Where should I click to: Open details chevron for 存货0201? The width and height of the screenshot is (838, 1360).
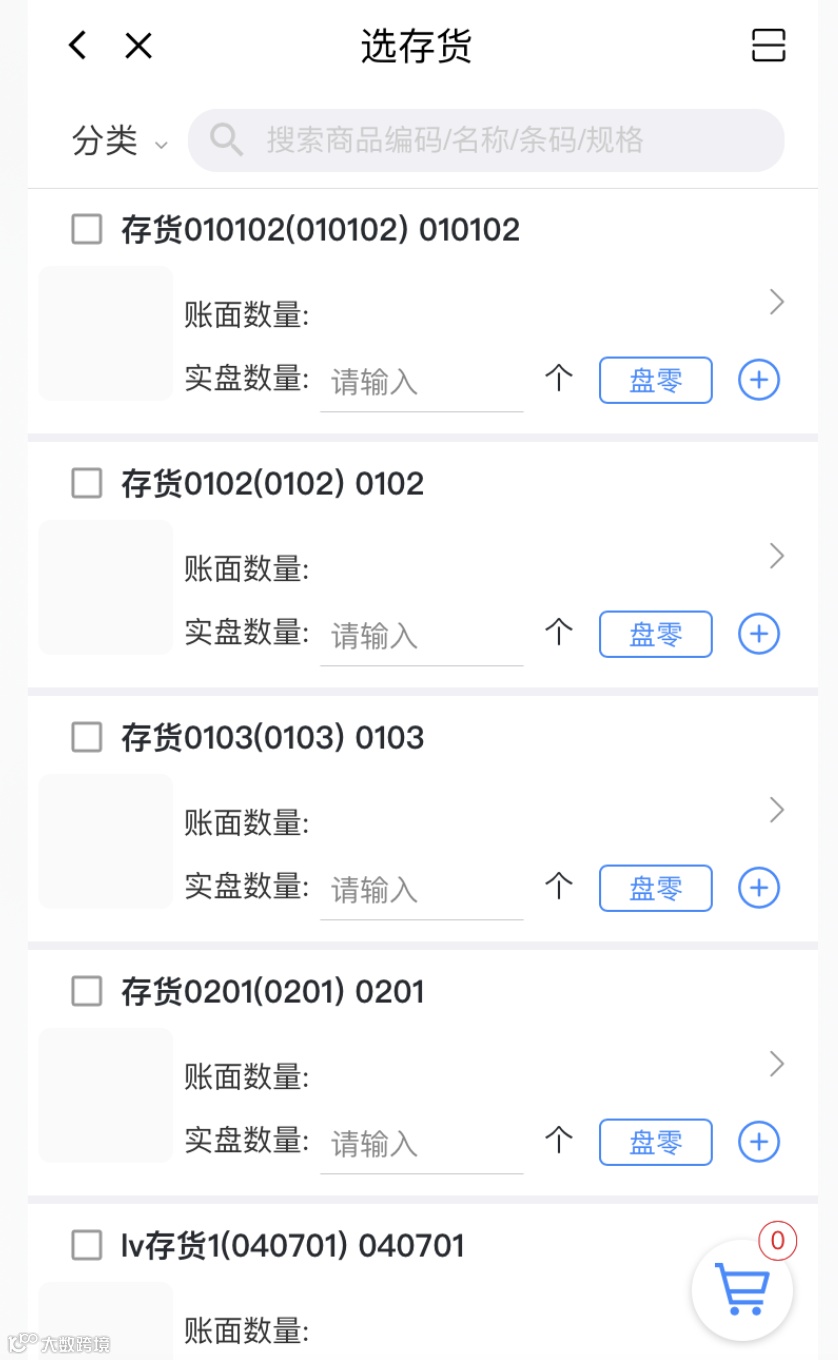776,1064
